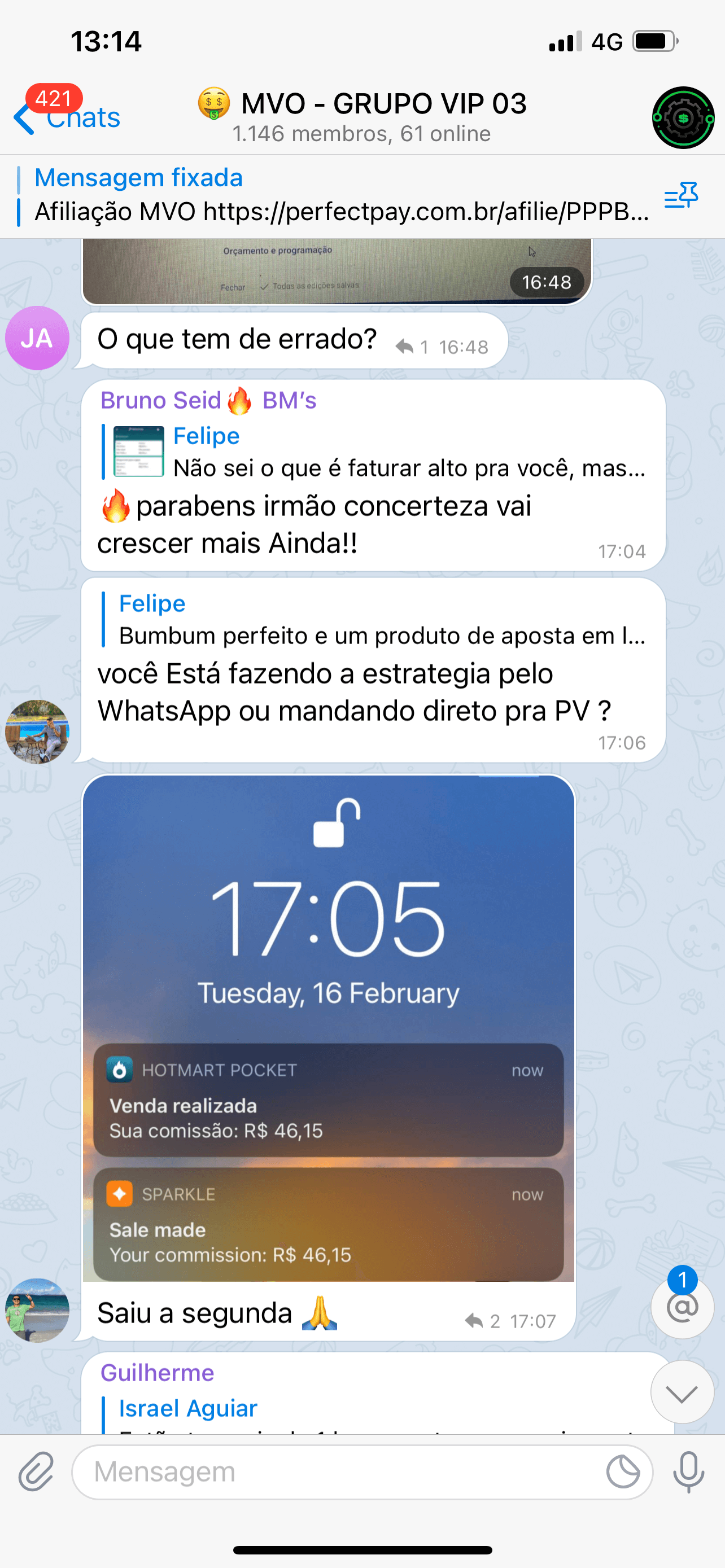Show the pinned messages list icon
The image size is (725, 1568).
coord(680,196)
